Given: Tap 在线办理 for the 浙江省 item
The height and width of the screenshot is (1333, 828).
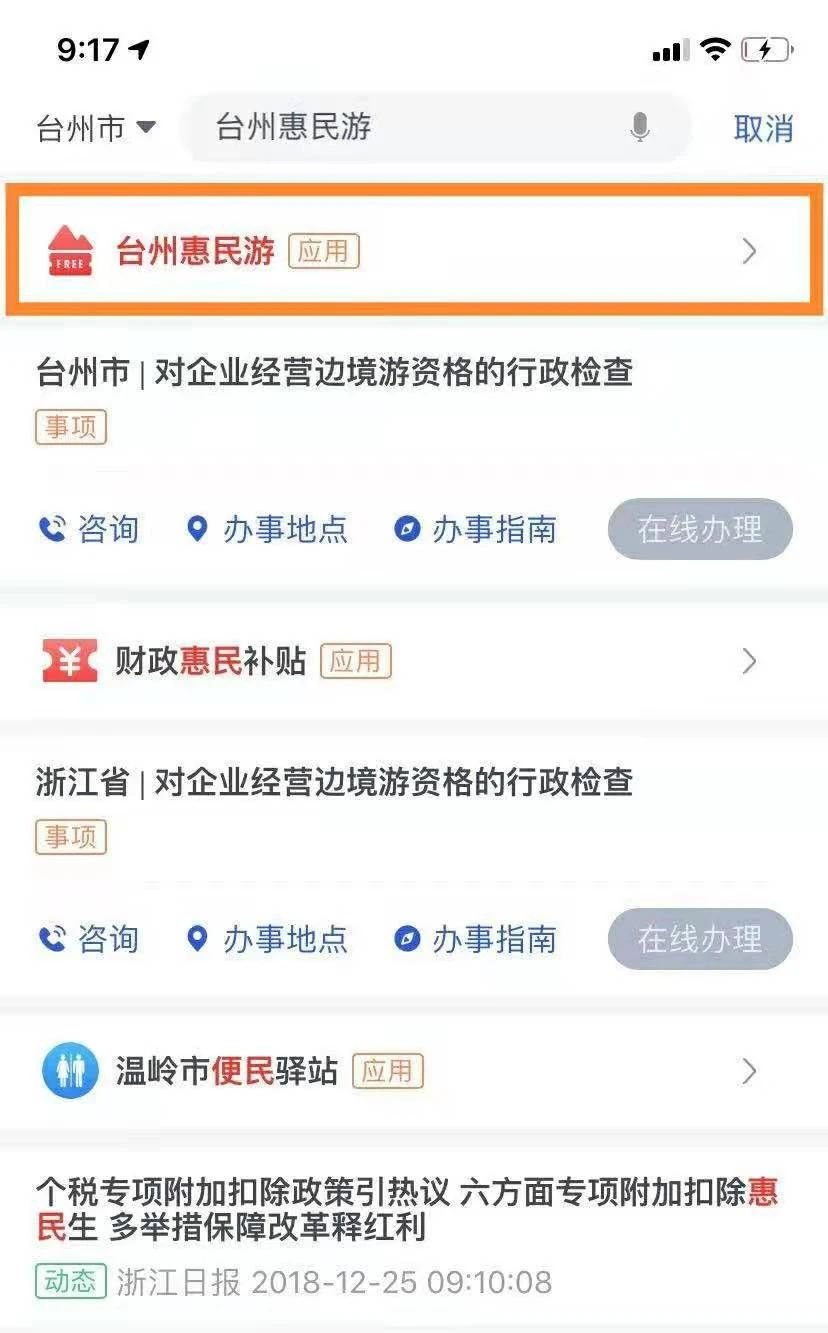Looking at the screenshot, I should 700,939.
